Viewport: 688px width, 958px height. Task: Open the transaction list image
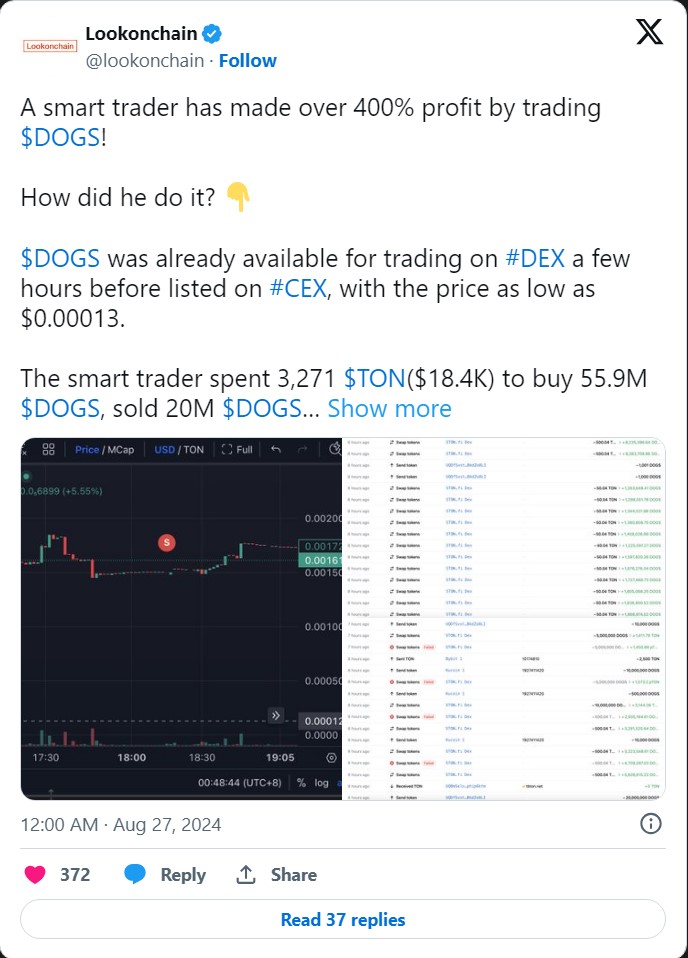pyautogui.click(x=506, y=618)
